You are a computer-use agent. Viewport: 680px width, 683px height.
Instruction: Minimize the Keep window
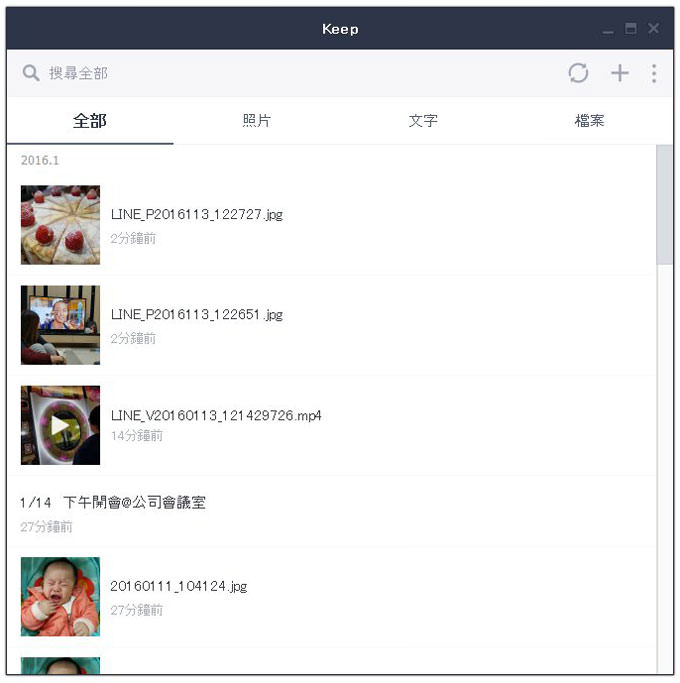pos(608,30)
